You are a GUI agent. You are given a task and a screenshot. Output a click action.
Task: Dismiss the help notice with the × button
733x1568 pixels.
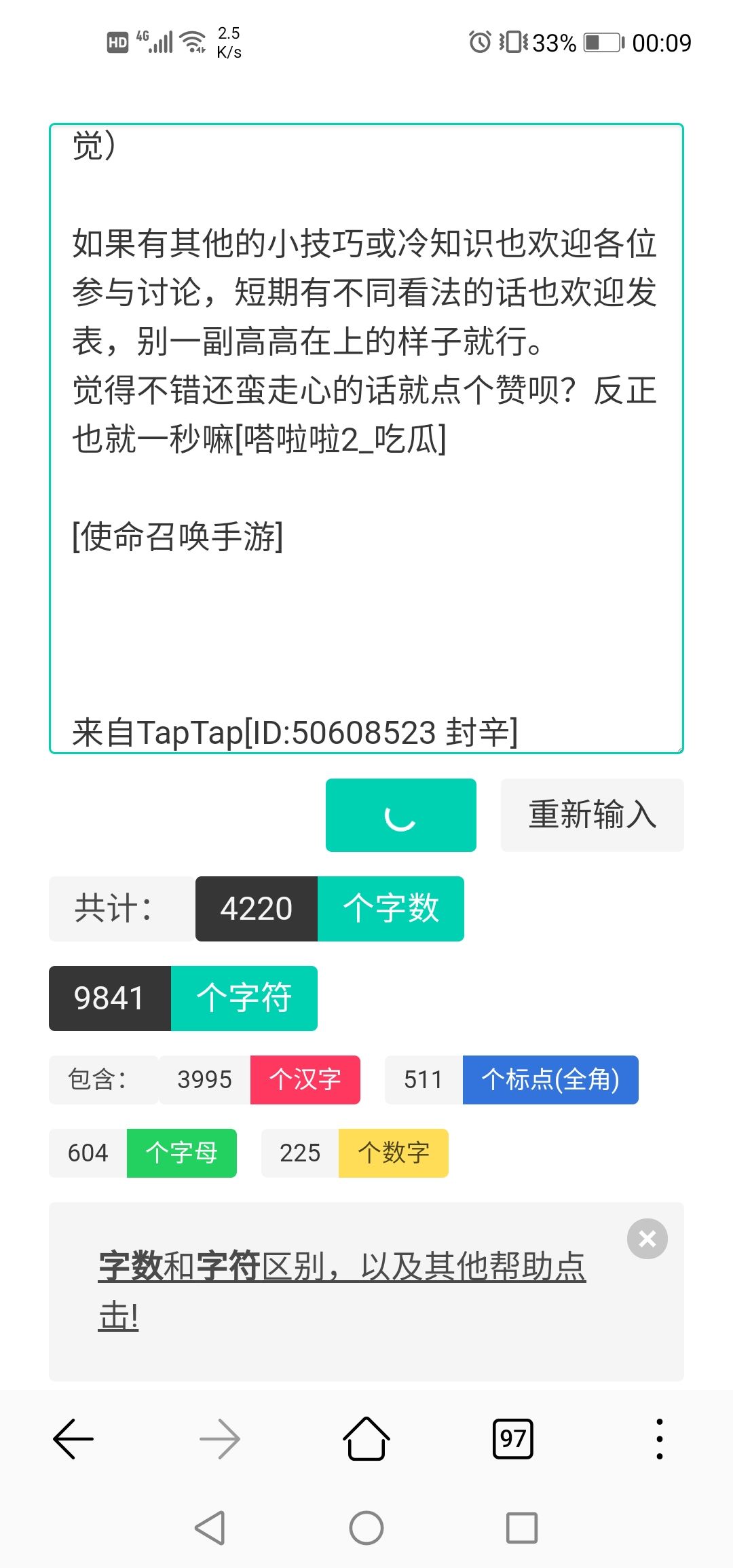click(647, 1238)
